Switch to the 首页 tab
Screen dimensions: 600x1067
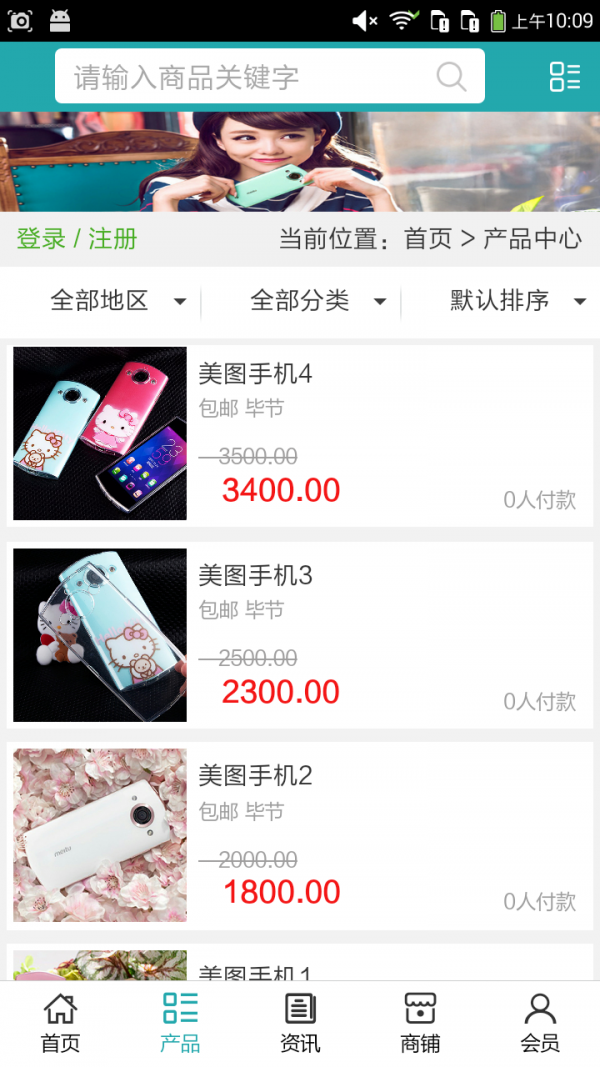coord(60,1023)
